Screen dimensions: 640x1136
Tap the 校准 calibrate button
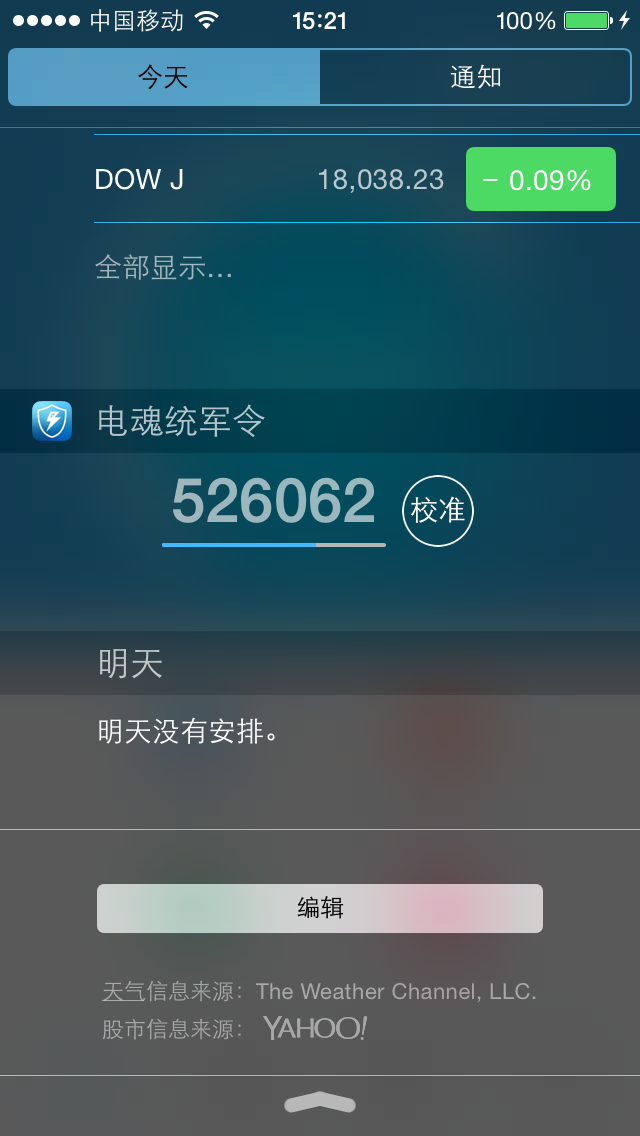[x=438, y=511]
